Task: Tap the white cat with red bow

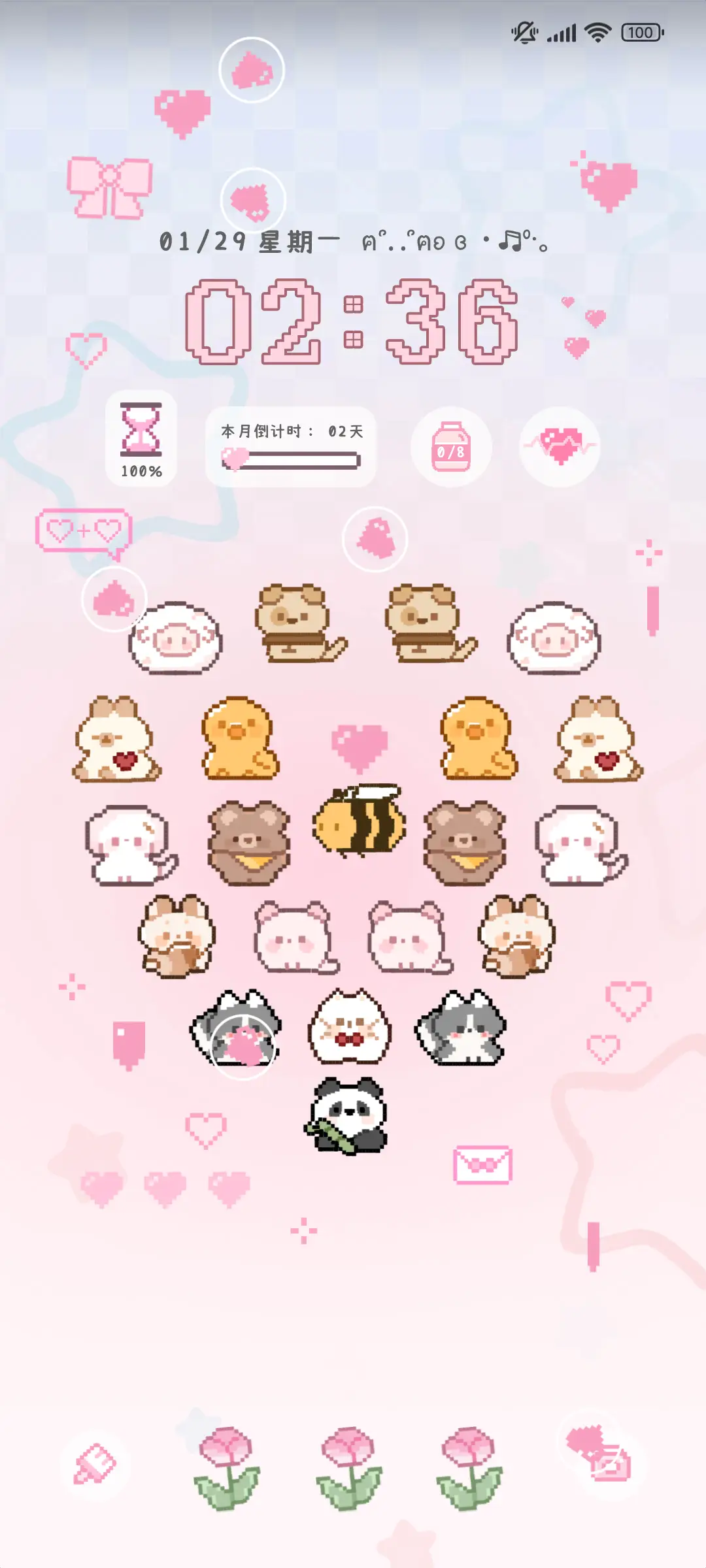Action: pyautogui.click(x=350, y=1027)
